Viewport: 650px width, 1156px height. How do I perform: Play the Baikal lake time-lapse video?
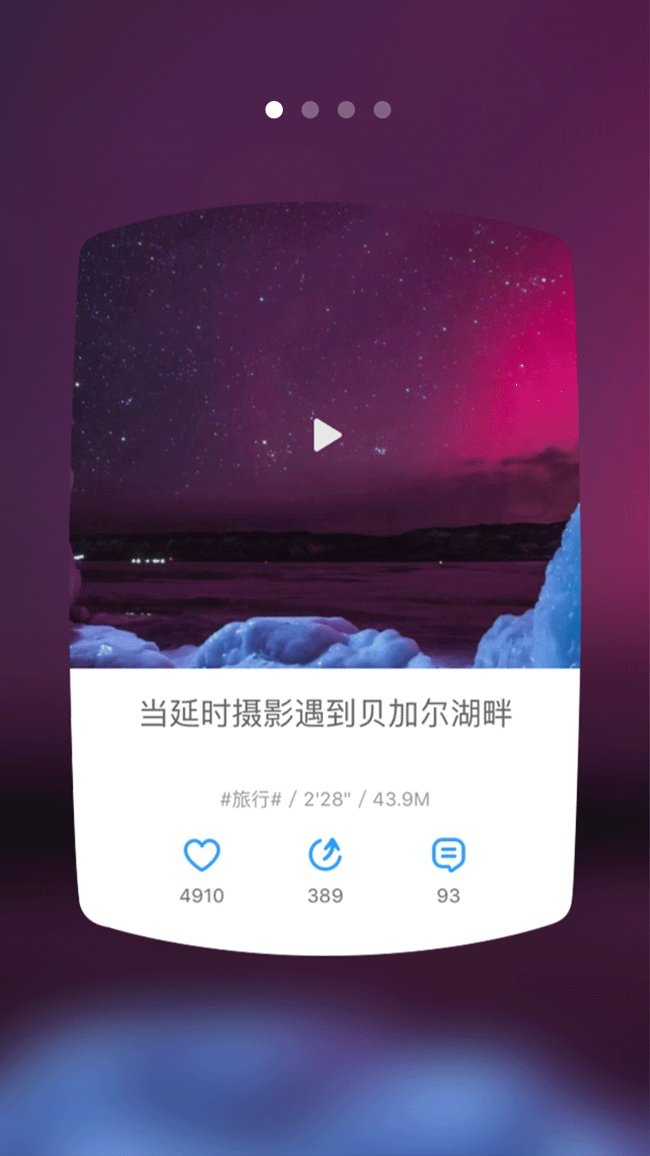coord(326,435)
